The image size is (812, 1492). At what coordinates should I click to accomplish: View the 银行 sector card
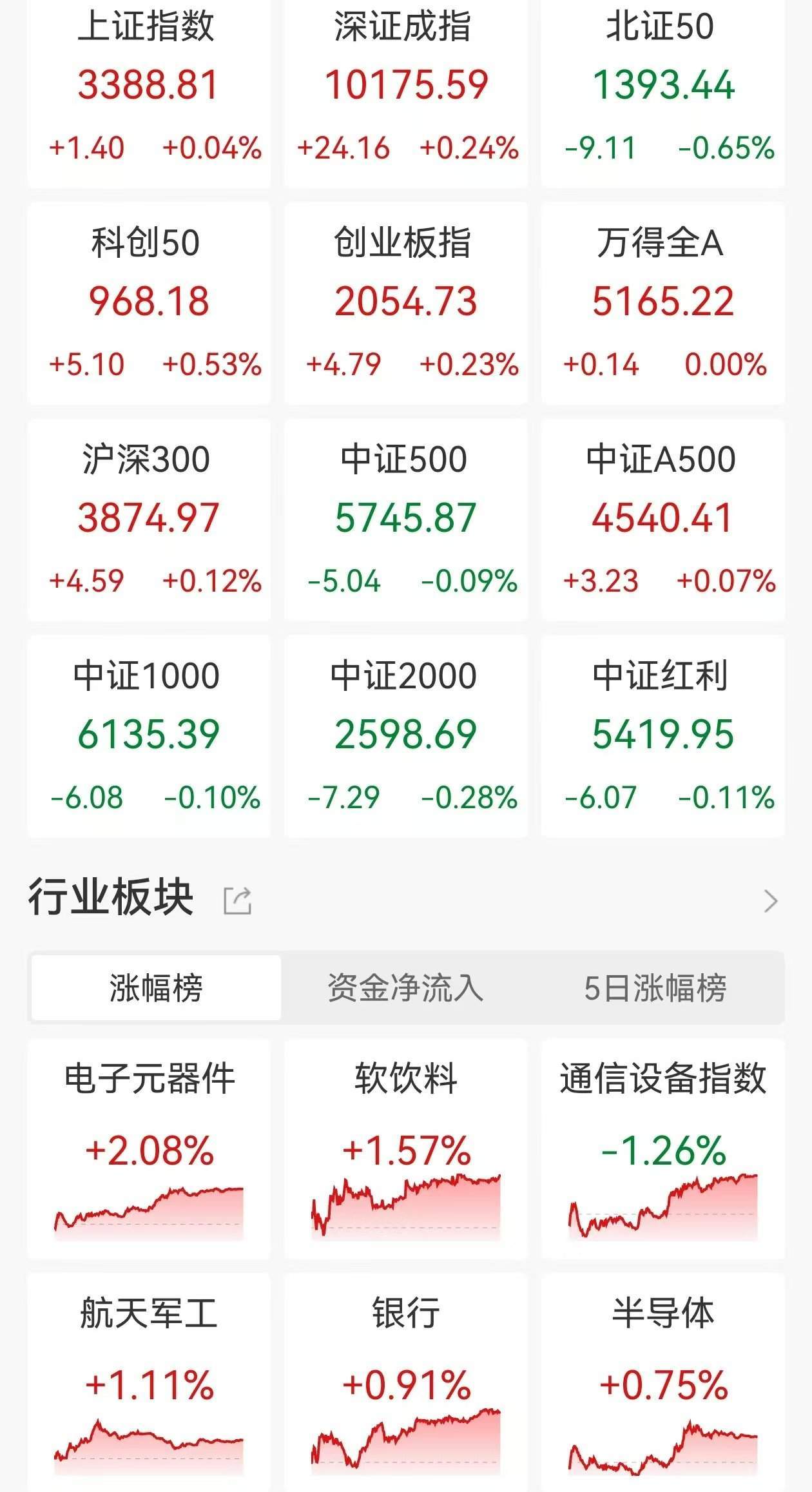click(x=406, y=1382)
